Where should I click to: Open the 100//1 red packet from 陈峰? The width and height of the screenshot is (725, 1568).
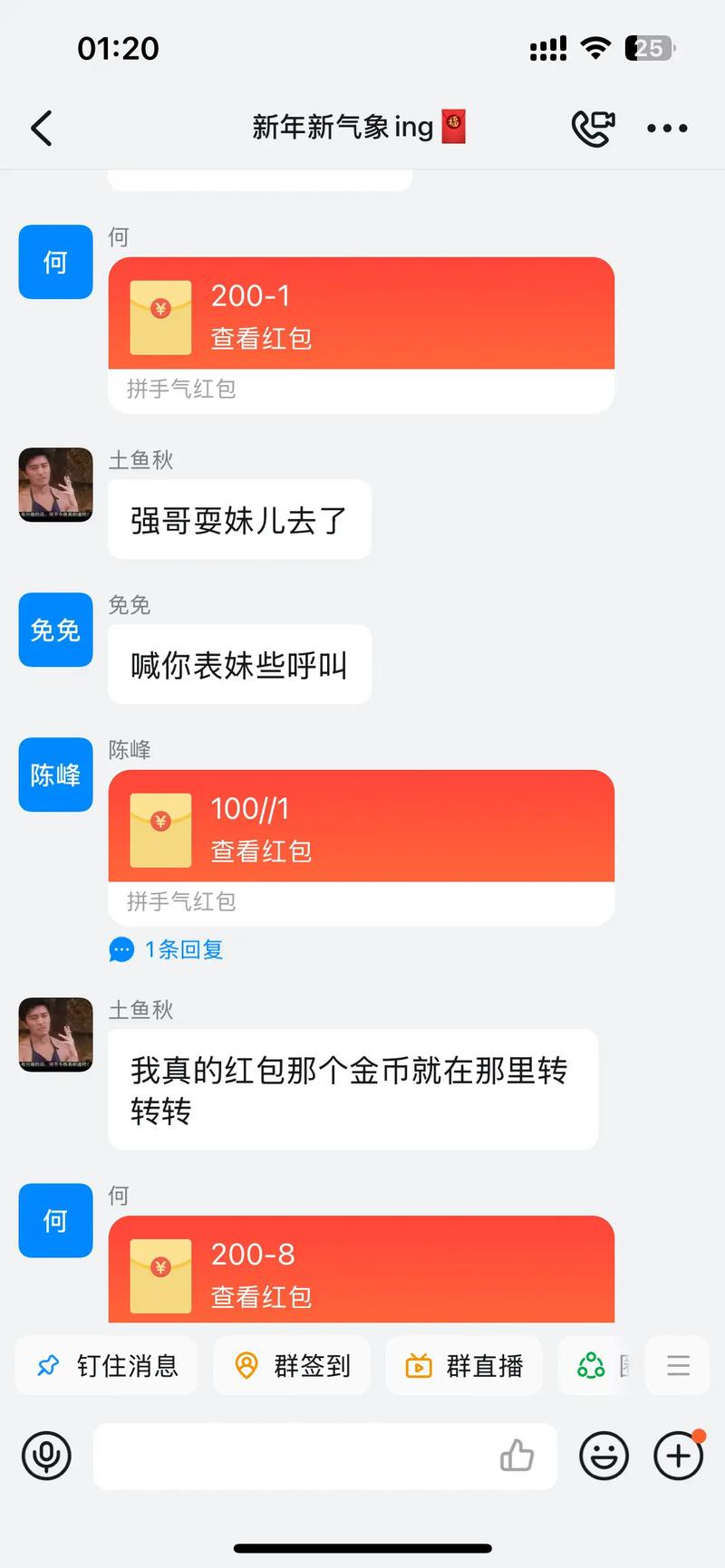361,827
